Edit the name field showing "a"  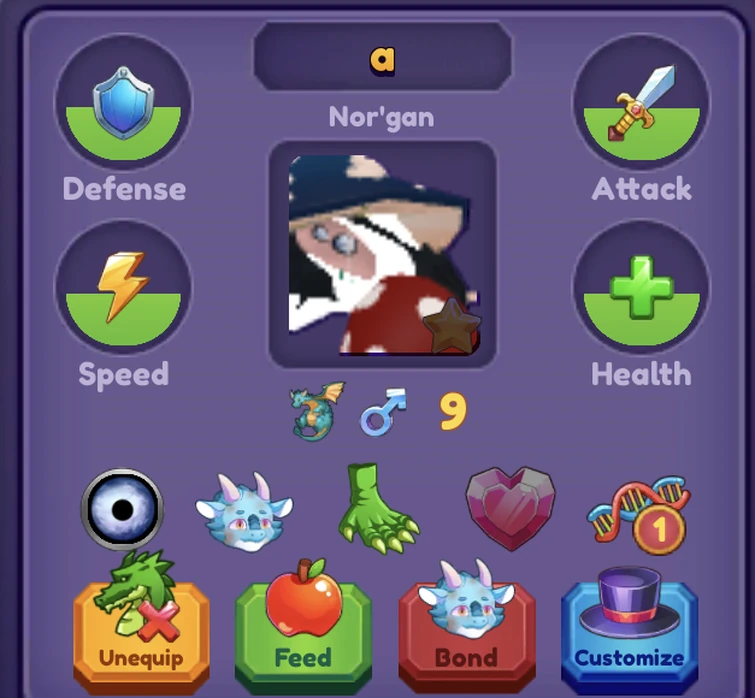tap(382, 58)
